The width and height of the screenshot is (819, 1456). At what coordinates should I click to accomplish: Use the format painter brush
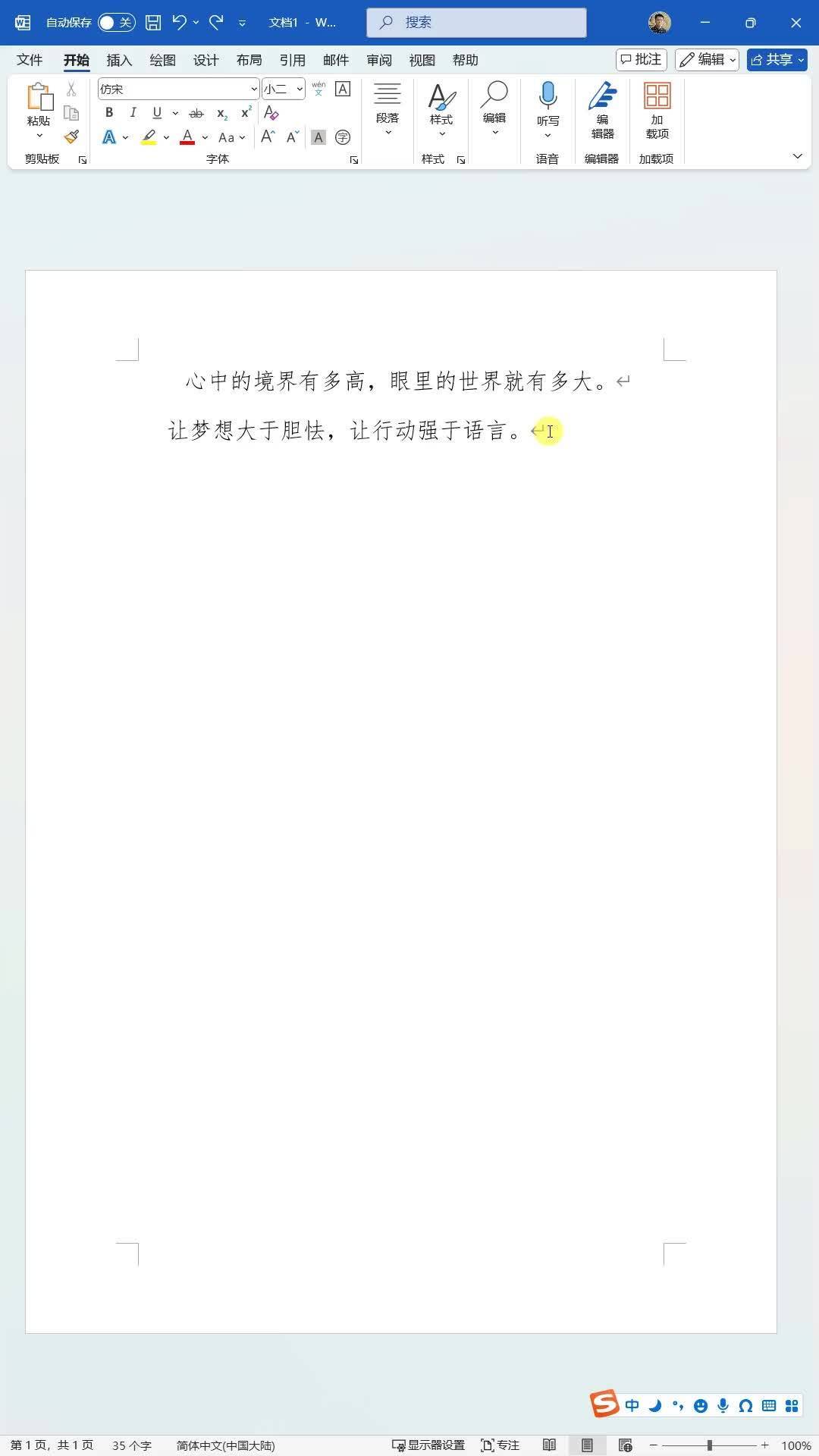[69, 138]
